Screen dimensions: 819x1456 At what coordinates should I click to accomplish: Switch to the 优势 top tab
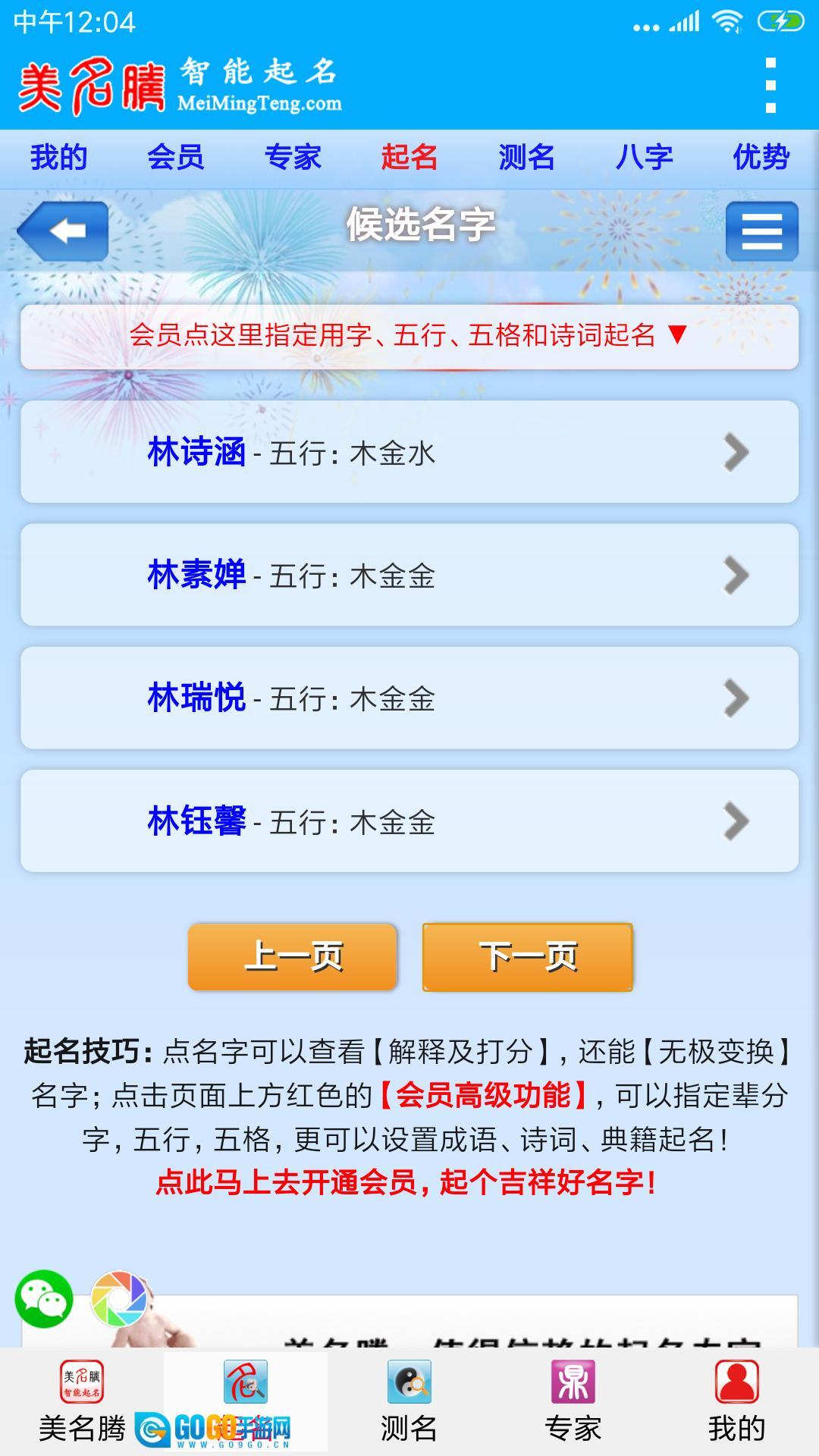[761, 158]
